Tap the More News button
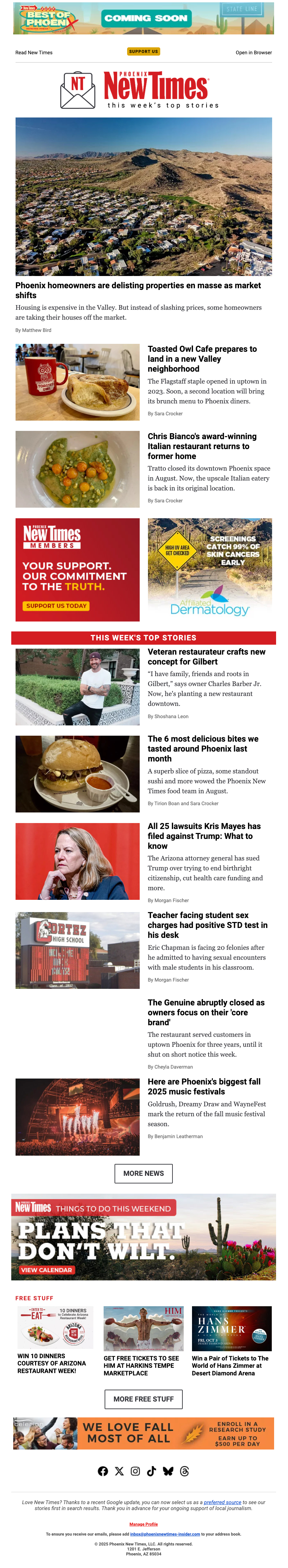288x1568 pixels. tap(144, 1173)
